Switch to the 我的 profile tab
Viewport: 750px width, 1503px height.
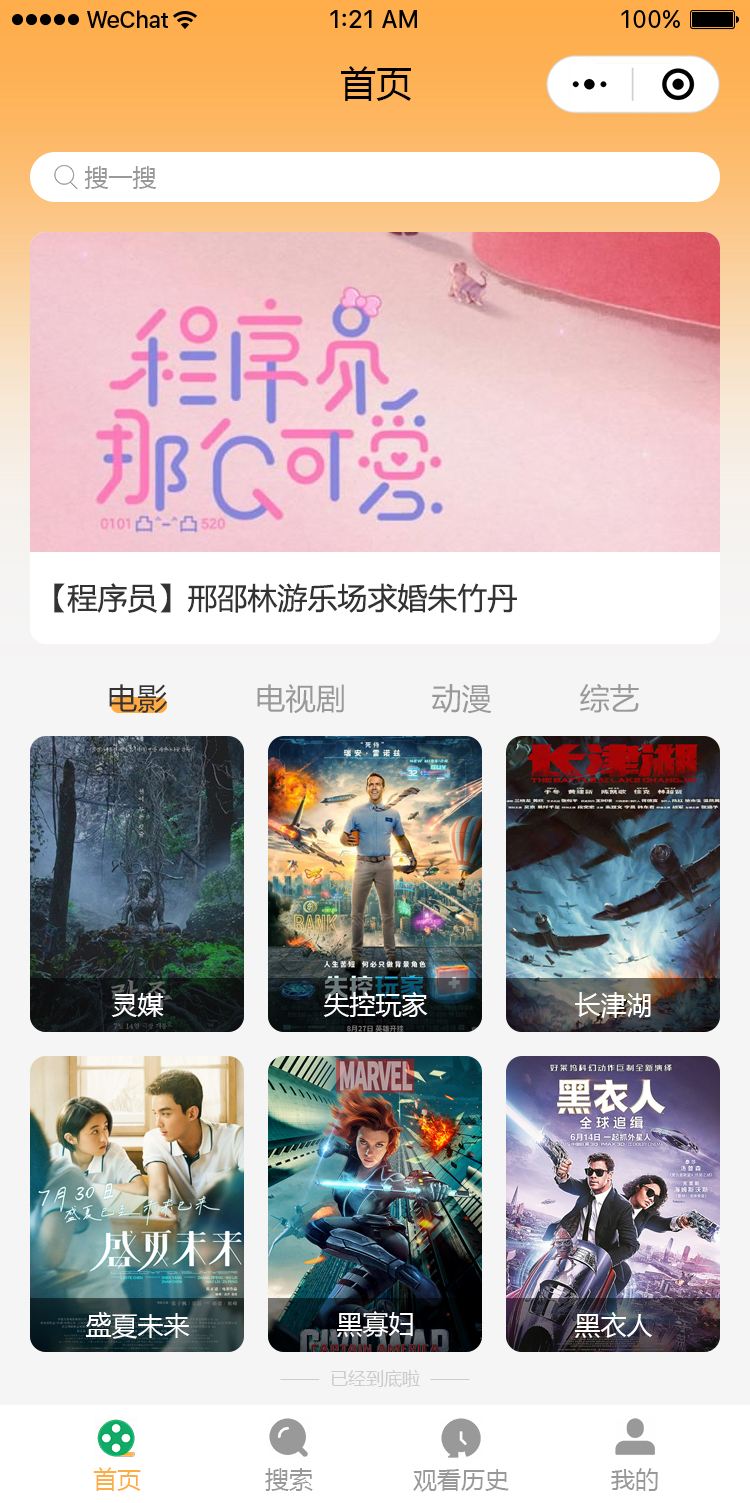point(634,1455)
